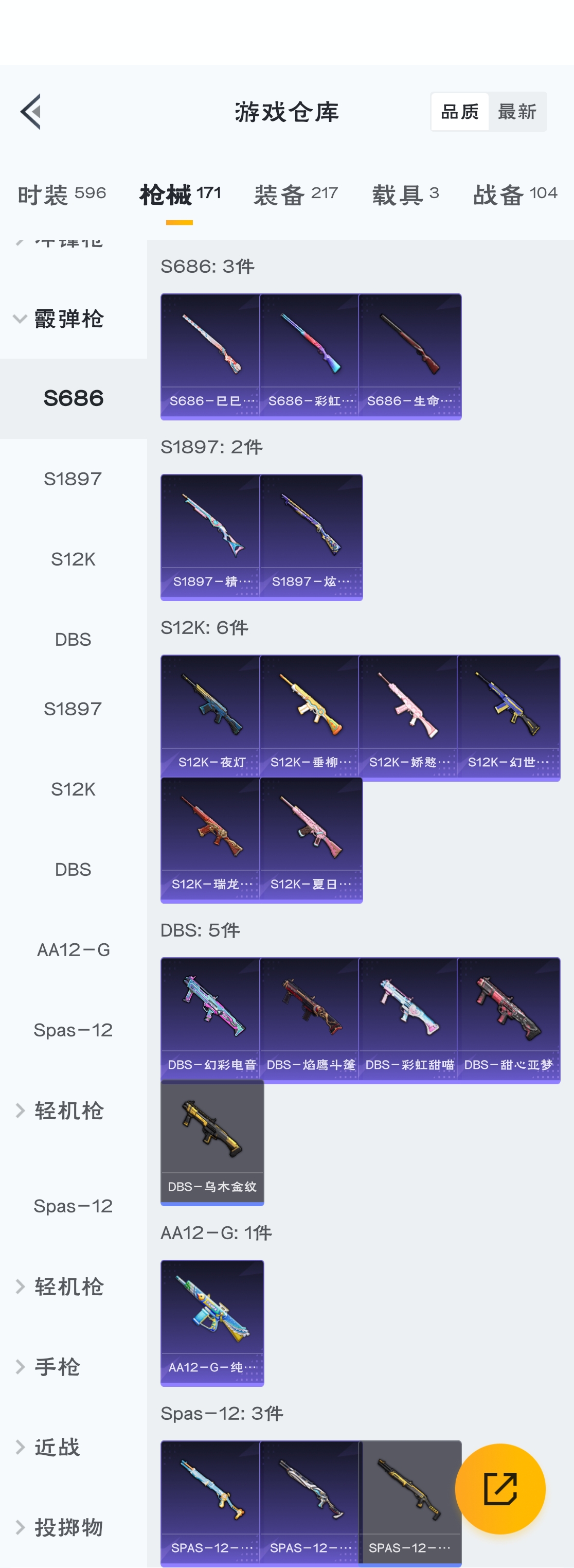
Task: Sort by 品质
Action: [x=460, y=112]
